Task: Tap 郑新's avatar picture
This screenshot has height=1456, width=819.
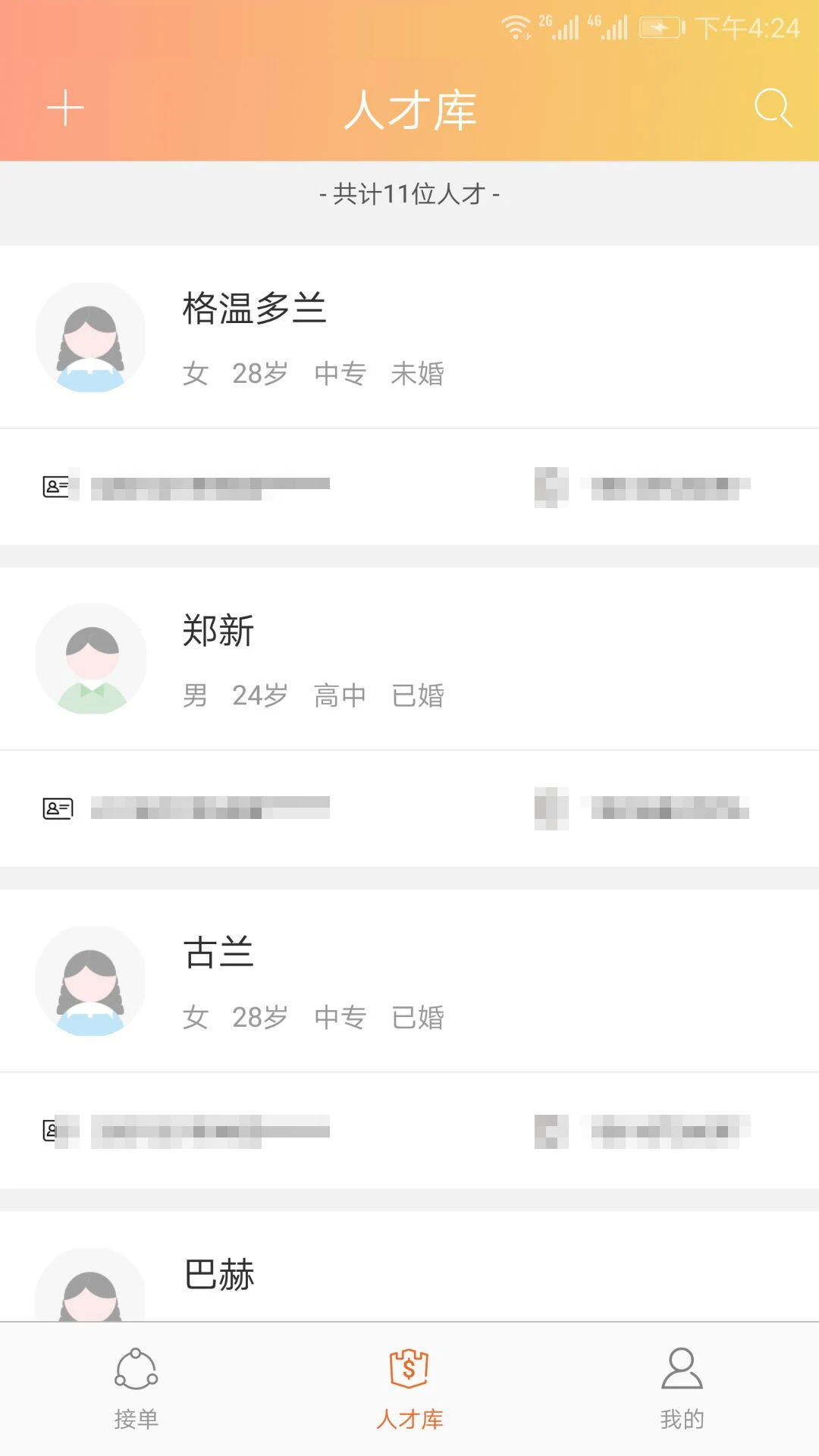Action: coord(90,659)
